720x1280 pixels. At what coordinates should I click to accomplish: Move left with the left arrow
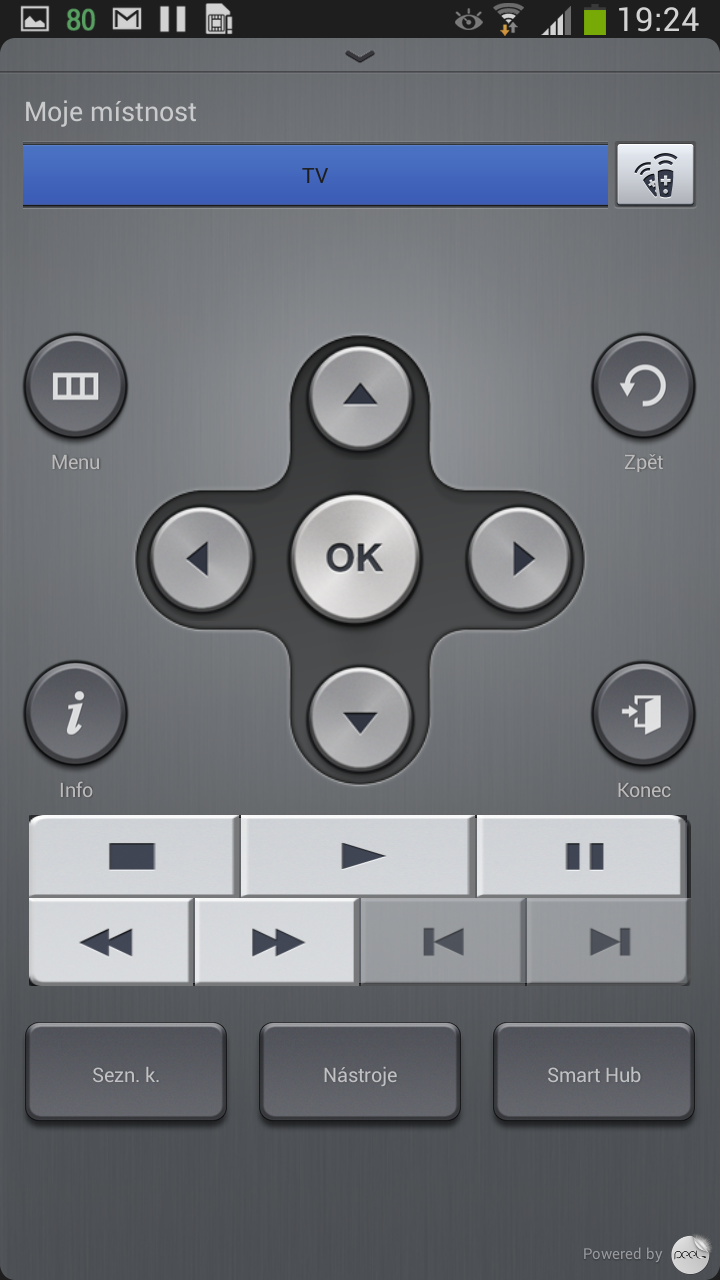point(201,558)
